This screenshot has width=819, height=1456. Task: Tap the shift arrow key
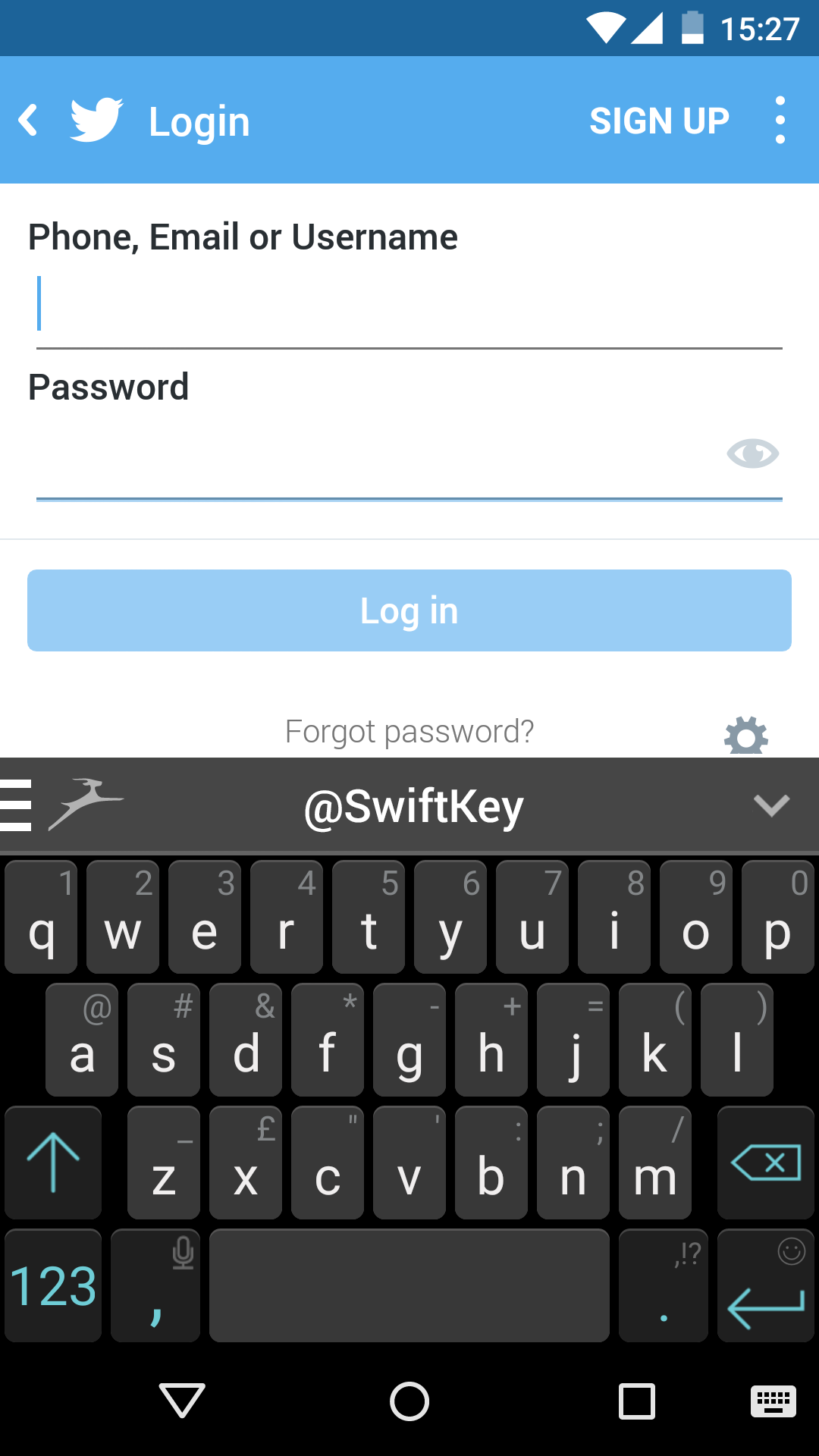point(53,1163)
